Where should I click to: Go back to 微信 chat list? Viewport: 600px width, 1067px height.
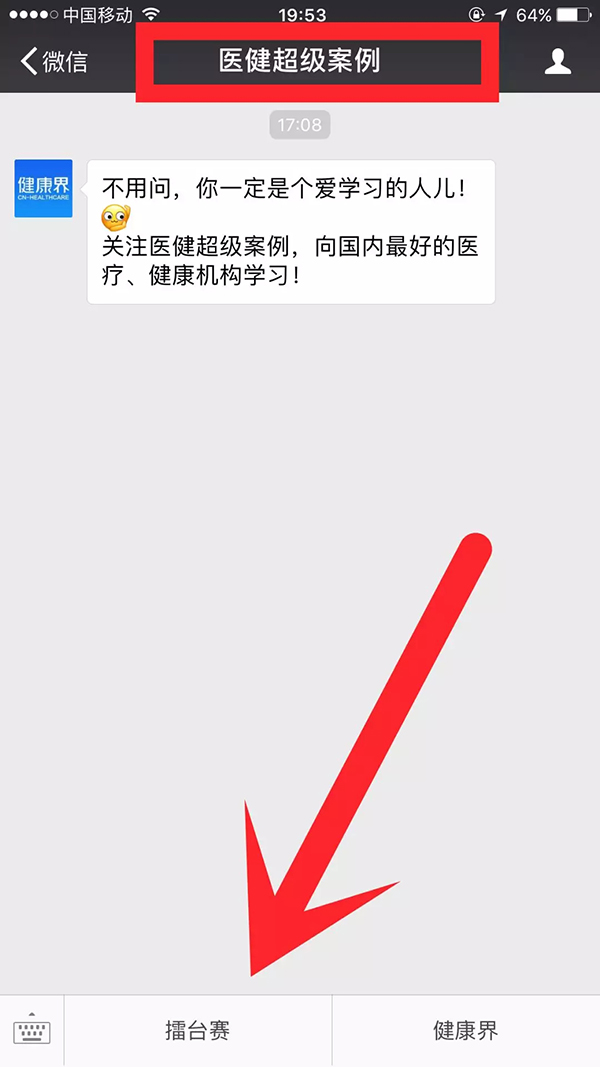click(x=54, y=62)
